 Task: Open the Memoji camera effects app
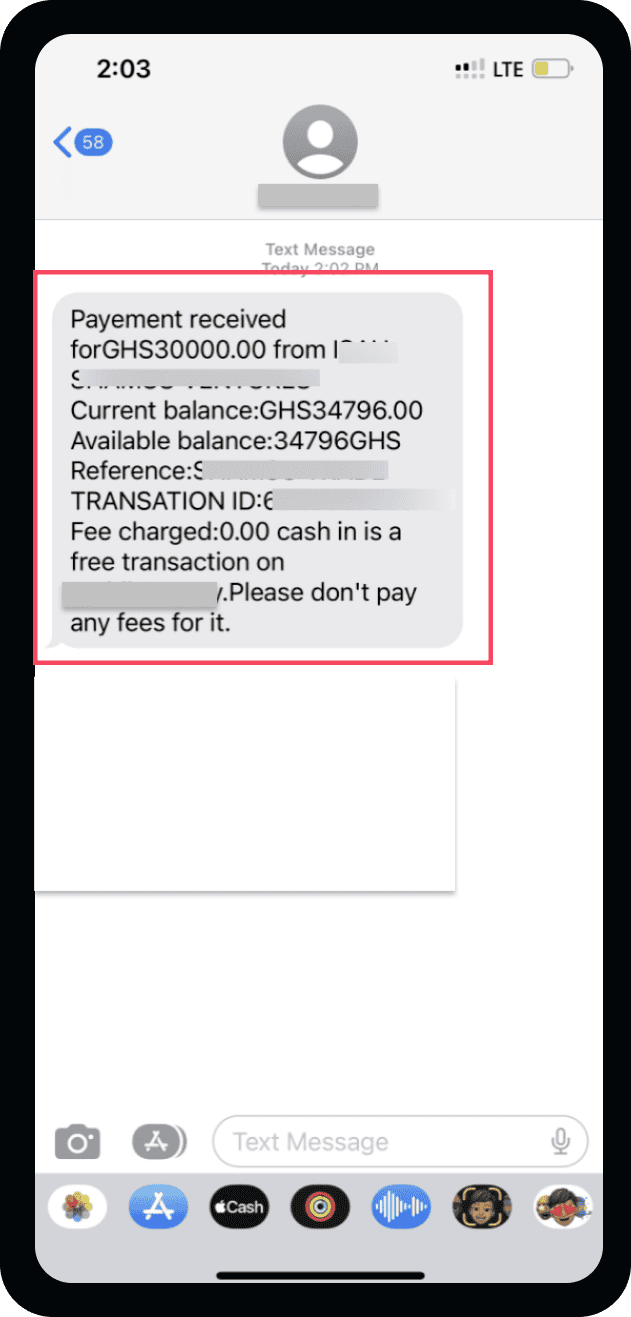pyautogui.click(x=481, y=1208)
